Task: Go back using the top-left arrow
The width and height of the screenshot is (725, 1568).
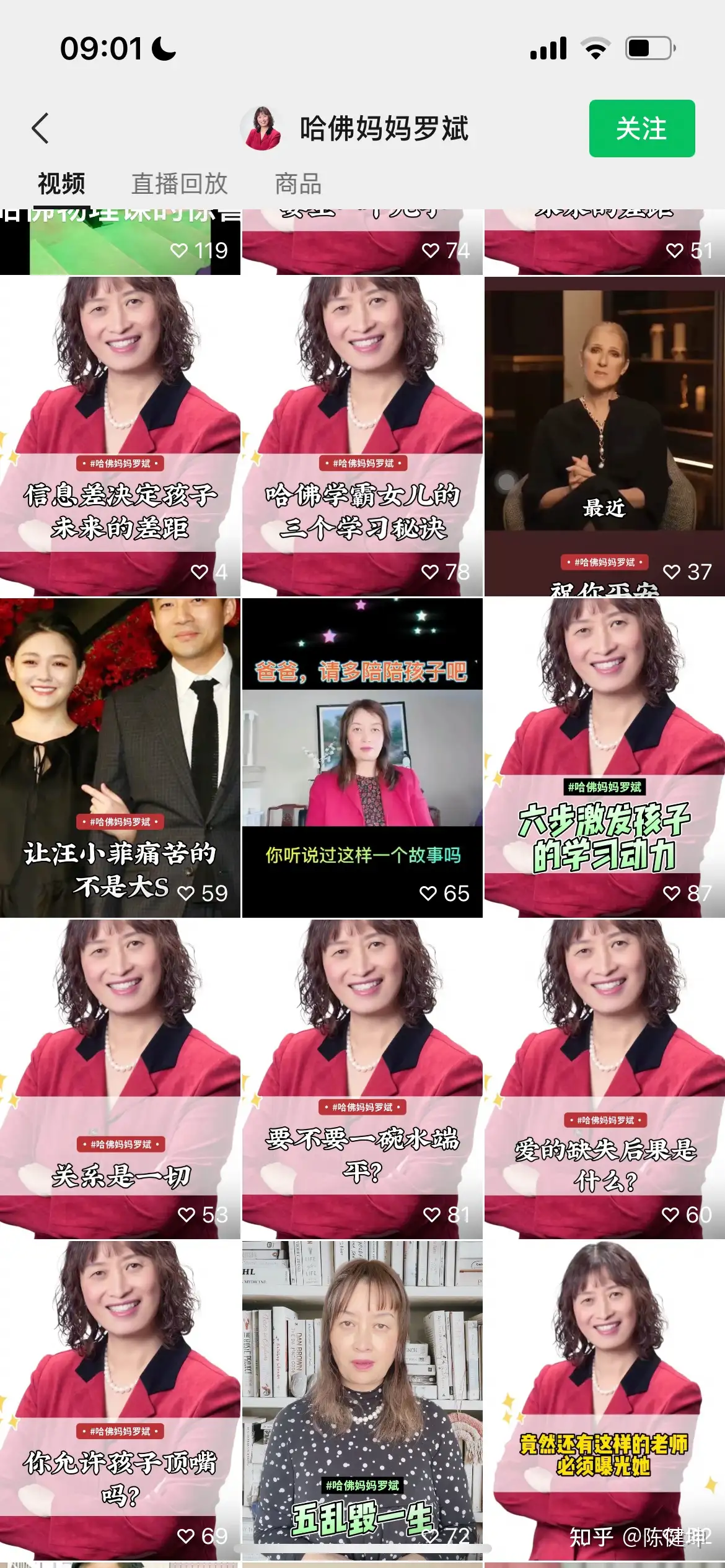Action: [41, 129]
